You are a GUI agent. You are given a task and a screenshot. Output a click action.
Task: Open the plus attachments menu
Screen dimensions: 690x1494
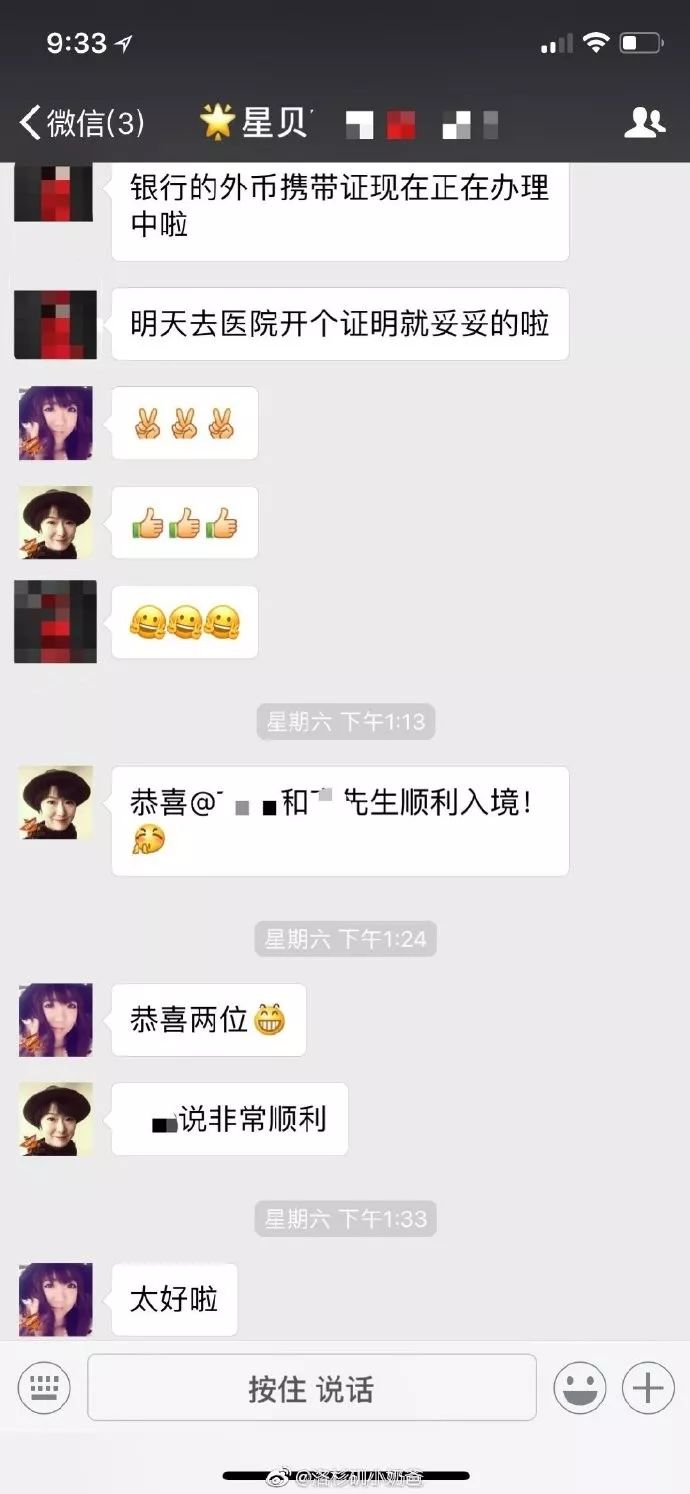point(648,1387)
